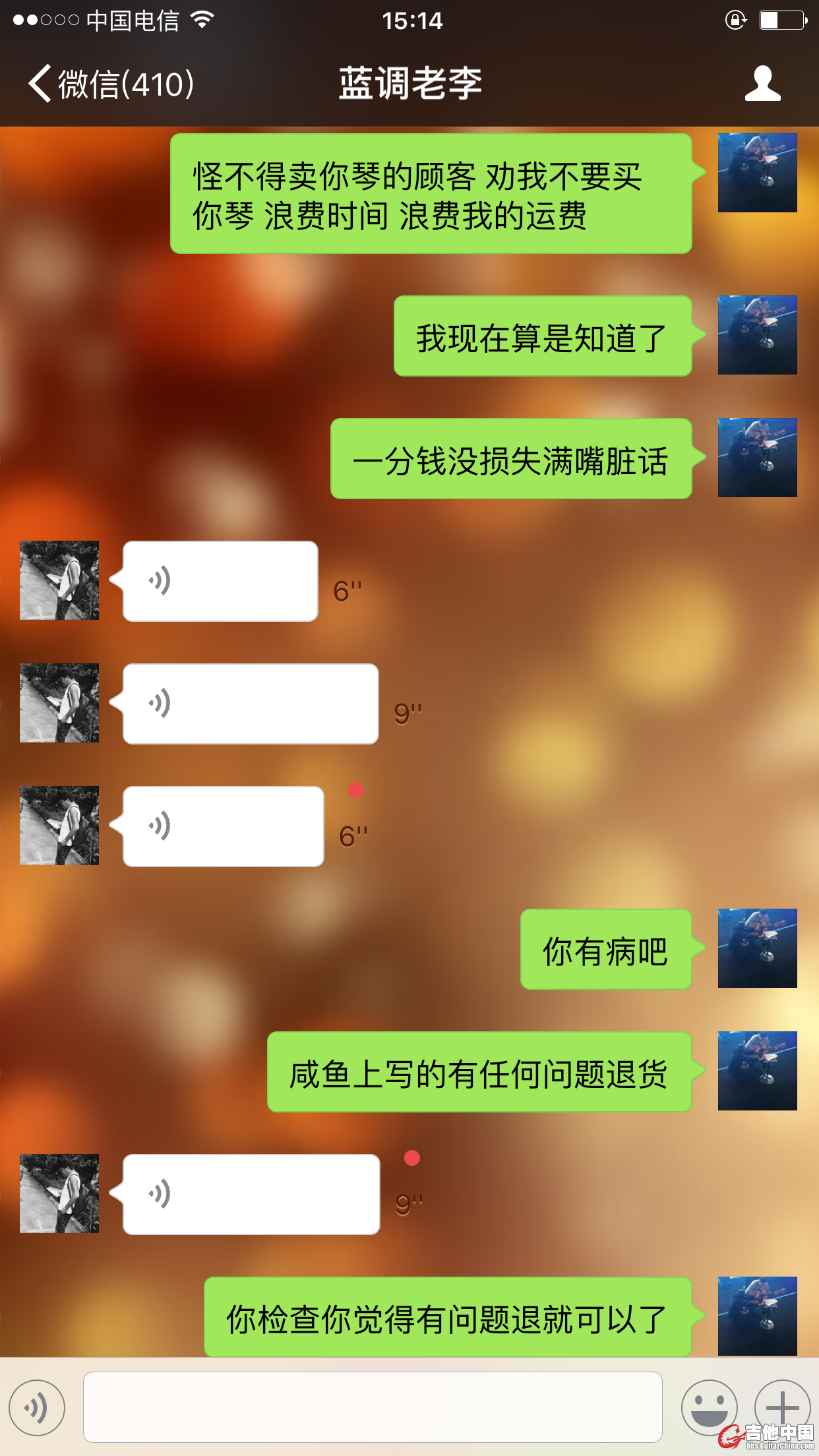
Task: Open the contact's avatar beside the first voice message
Action: (x=59, y=580)
